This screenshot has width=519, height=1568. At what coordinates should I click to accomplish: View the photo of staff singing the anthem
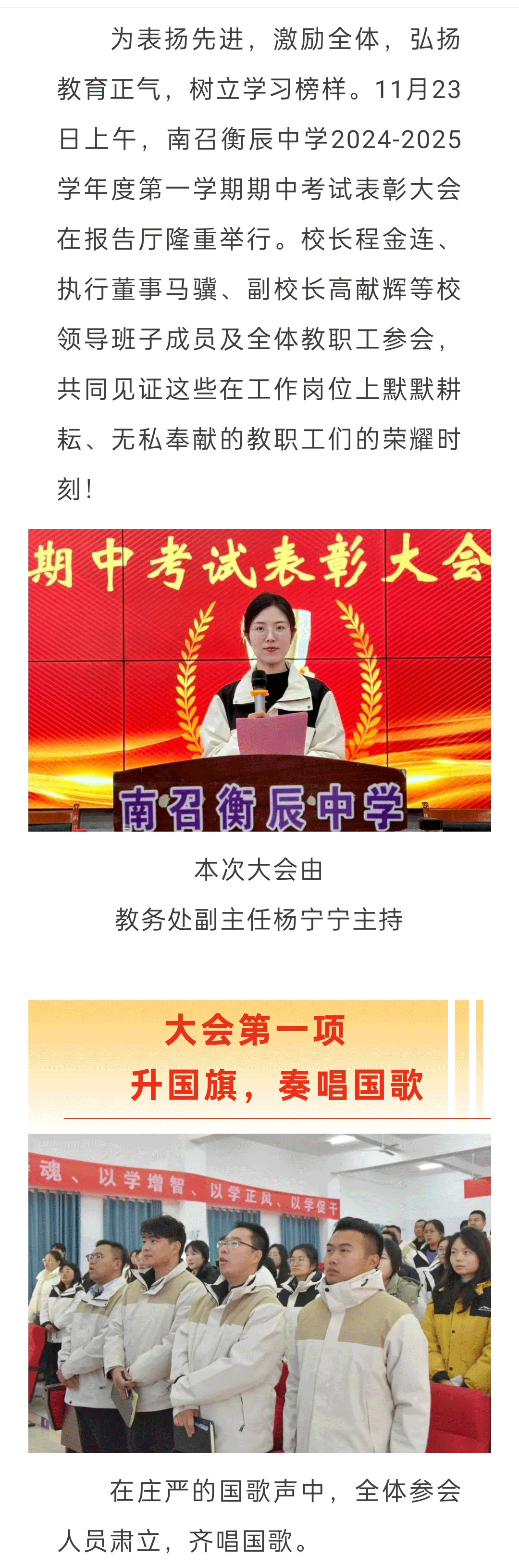tap(259, 1293)
